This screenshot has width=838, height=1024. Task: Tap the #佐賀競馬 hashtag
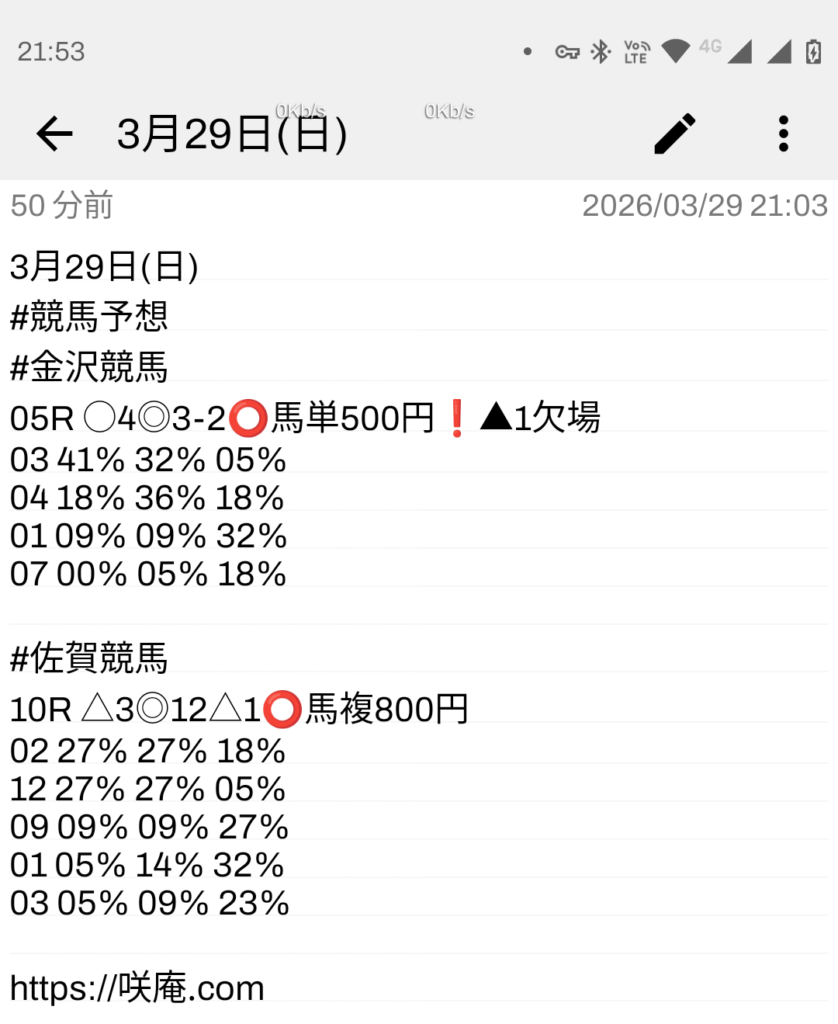[x=89, y=658]
